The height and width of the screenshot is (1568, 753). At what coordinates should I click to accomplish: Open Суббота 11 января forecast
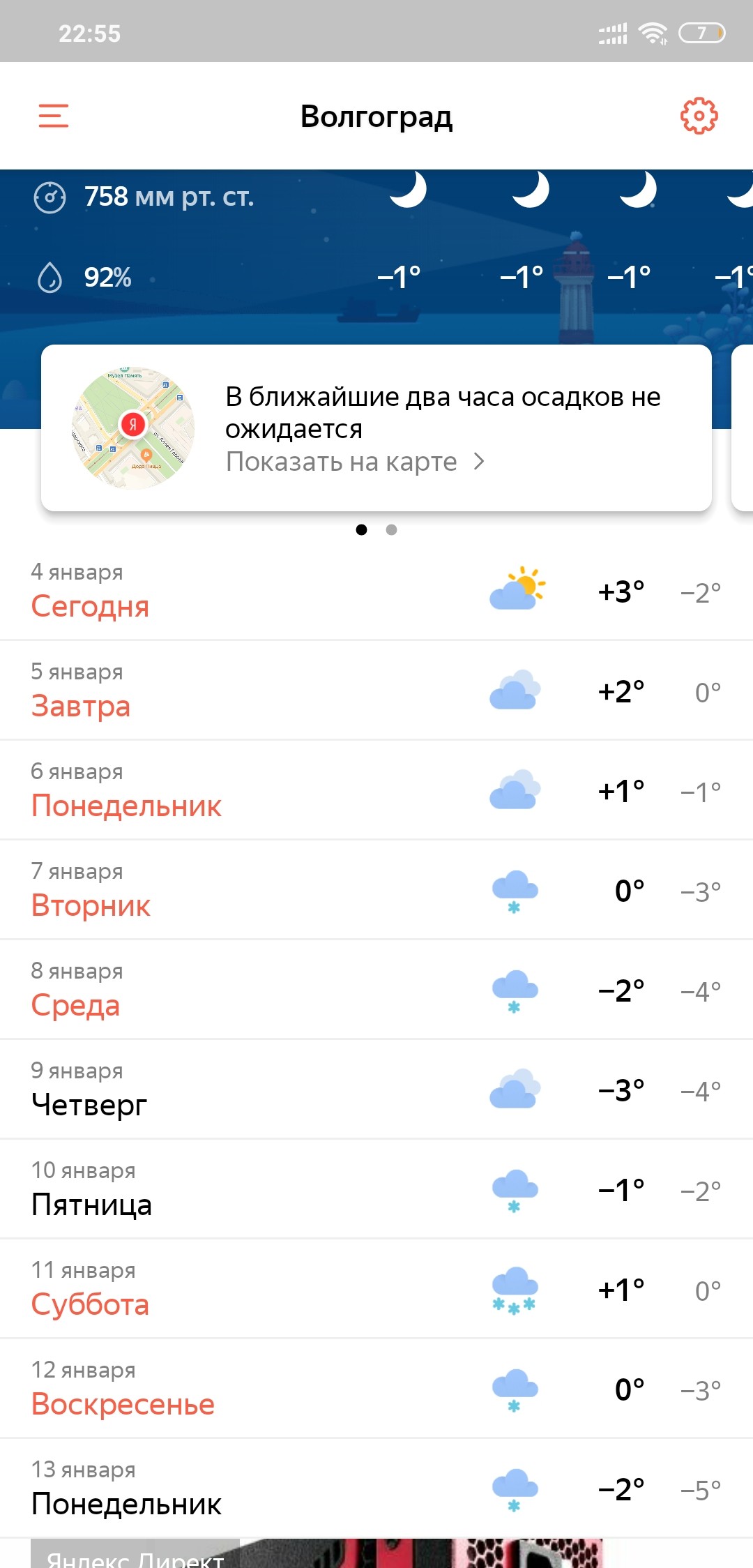[376, 1289]
